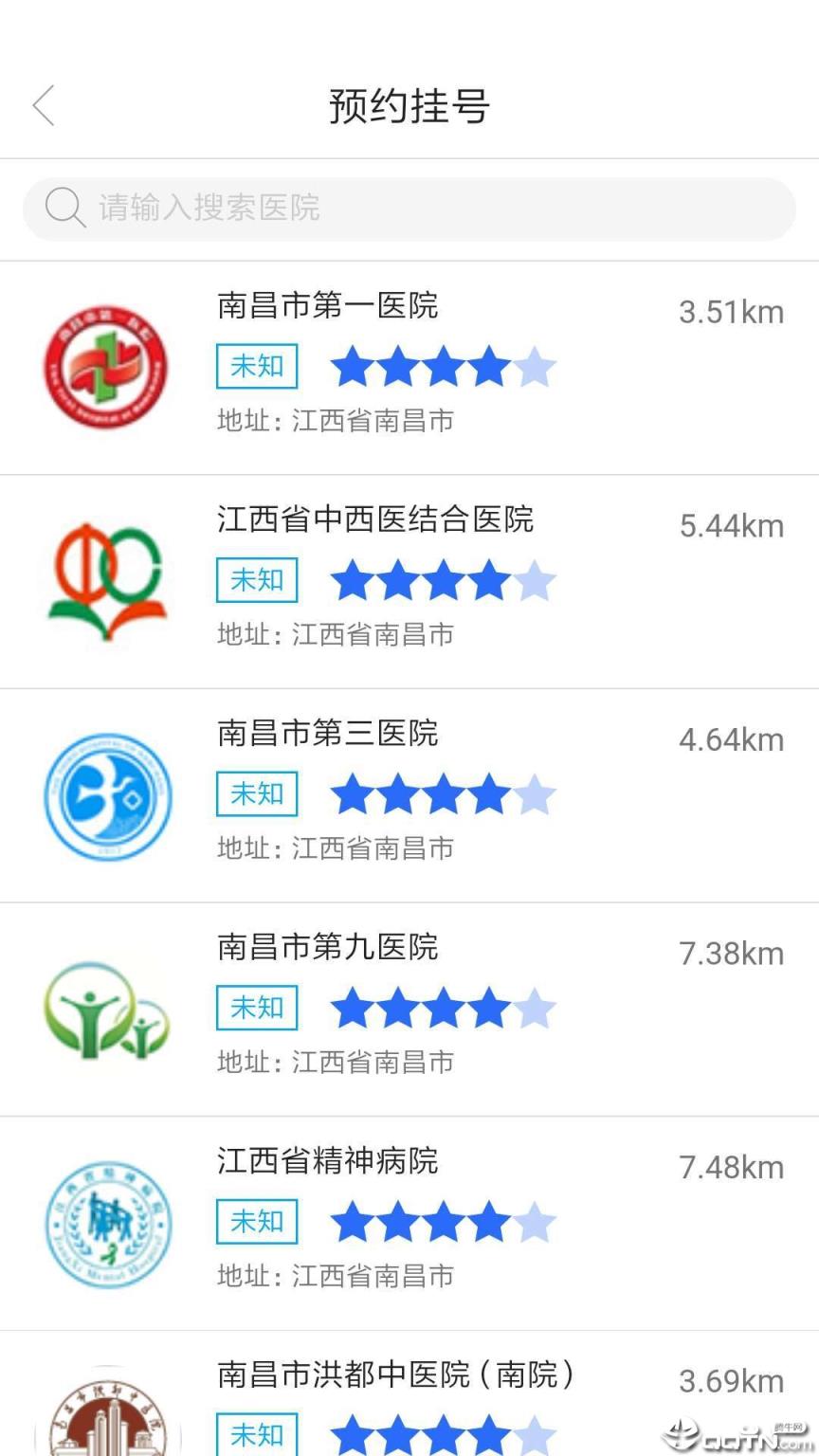
Task: Open the 江西省中西医结合医院 list entry
Action: (x=408, y=578)
